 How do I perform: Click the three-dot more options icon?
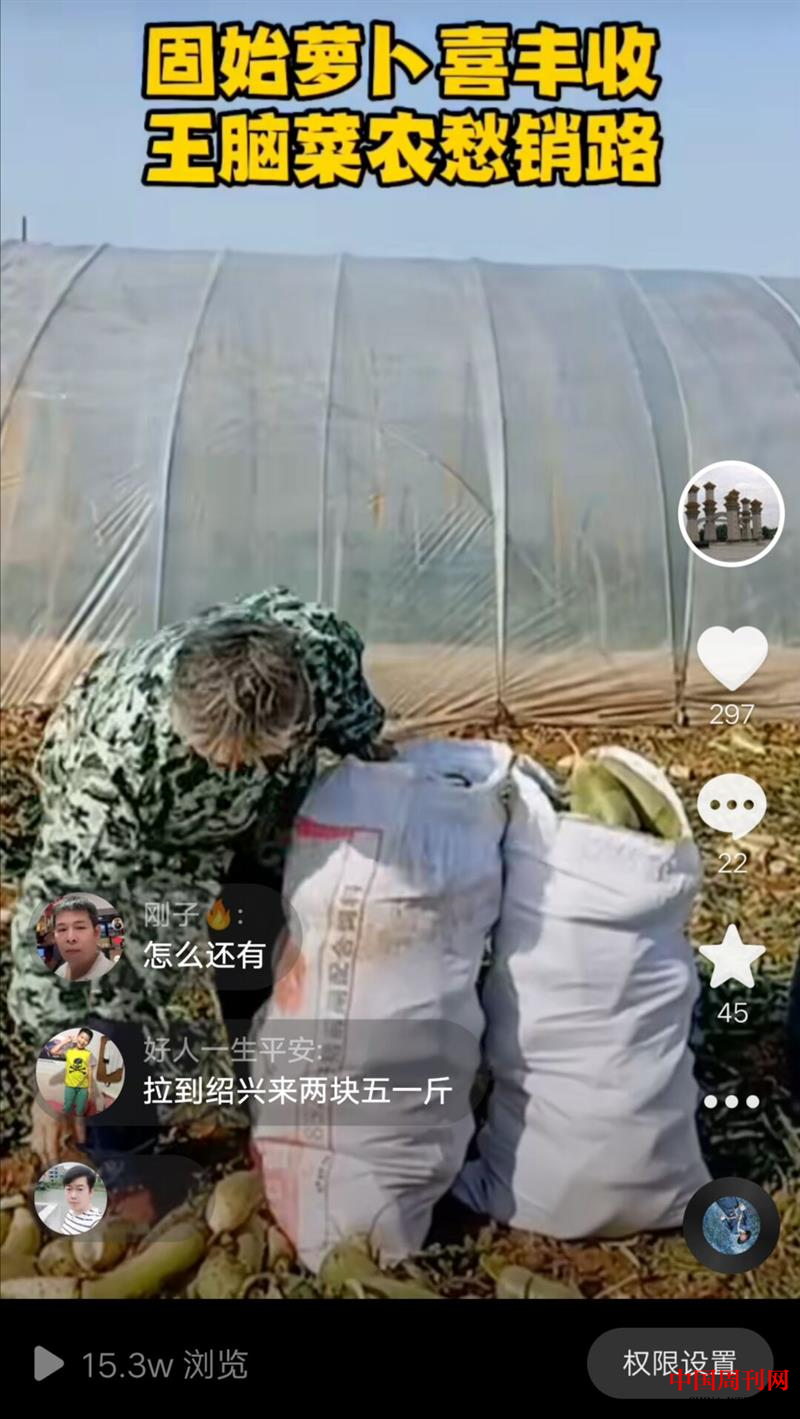[733, 1101]
